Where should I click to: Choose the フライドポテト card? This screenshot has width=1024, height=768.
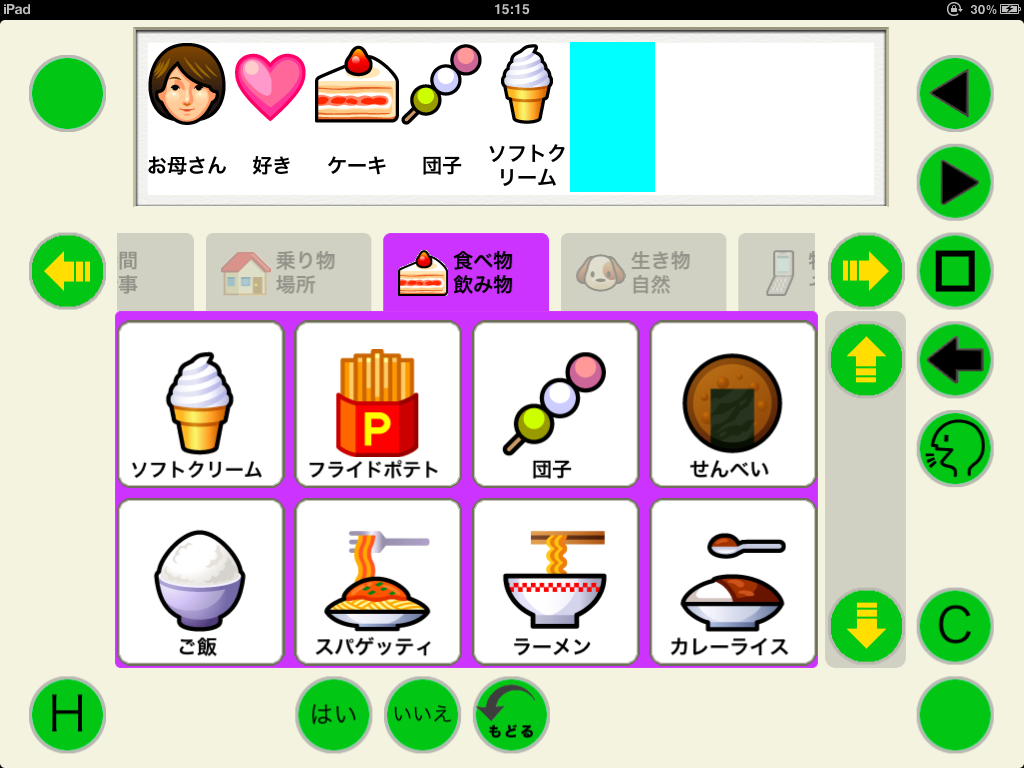click(x=378, y=404)
